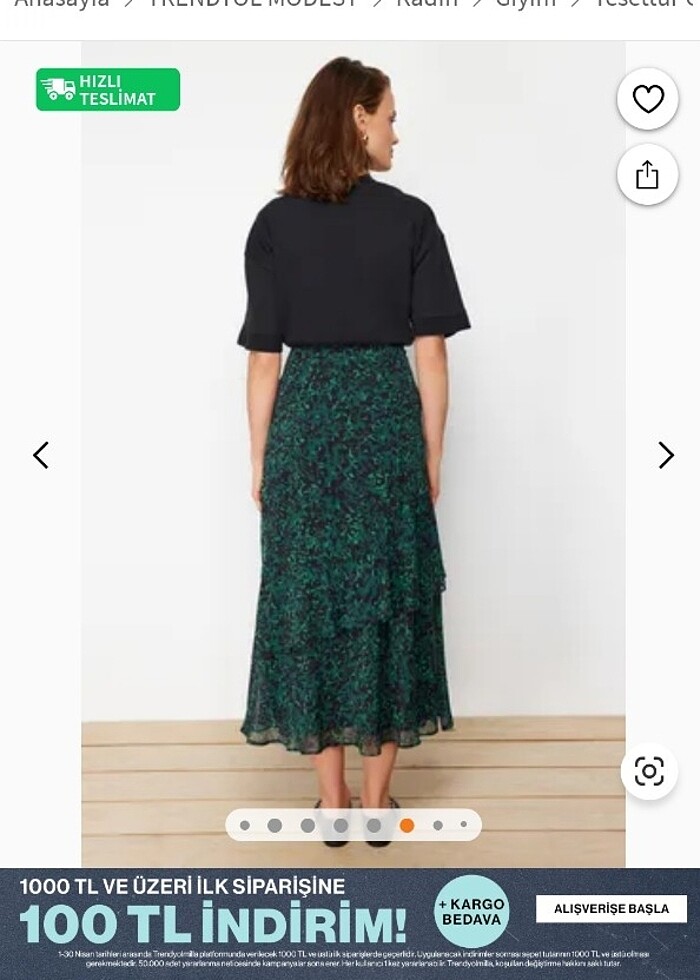Open visual search for similar products
The image size is (700, 980).
(x=649, y=771)
